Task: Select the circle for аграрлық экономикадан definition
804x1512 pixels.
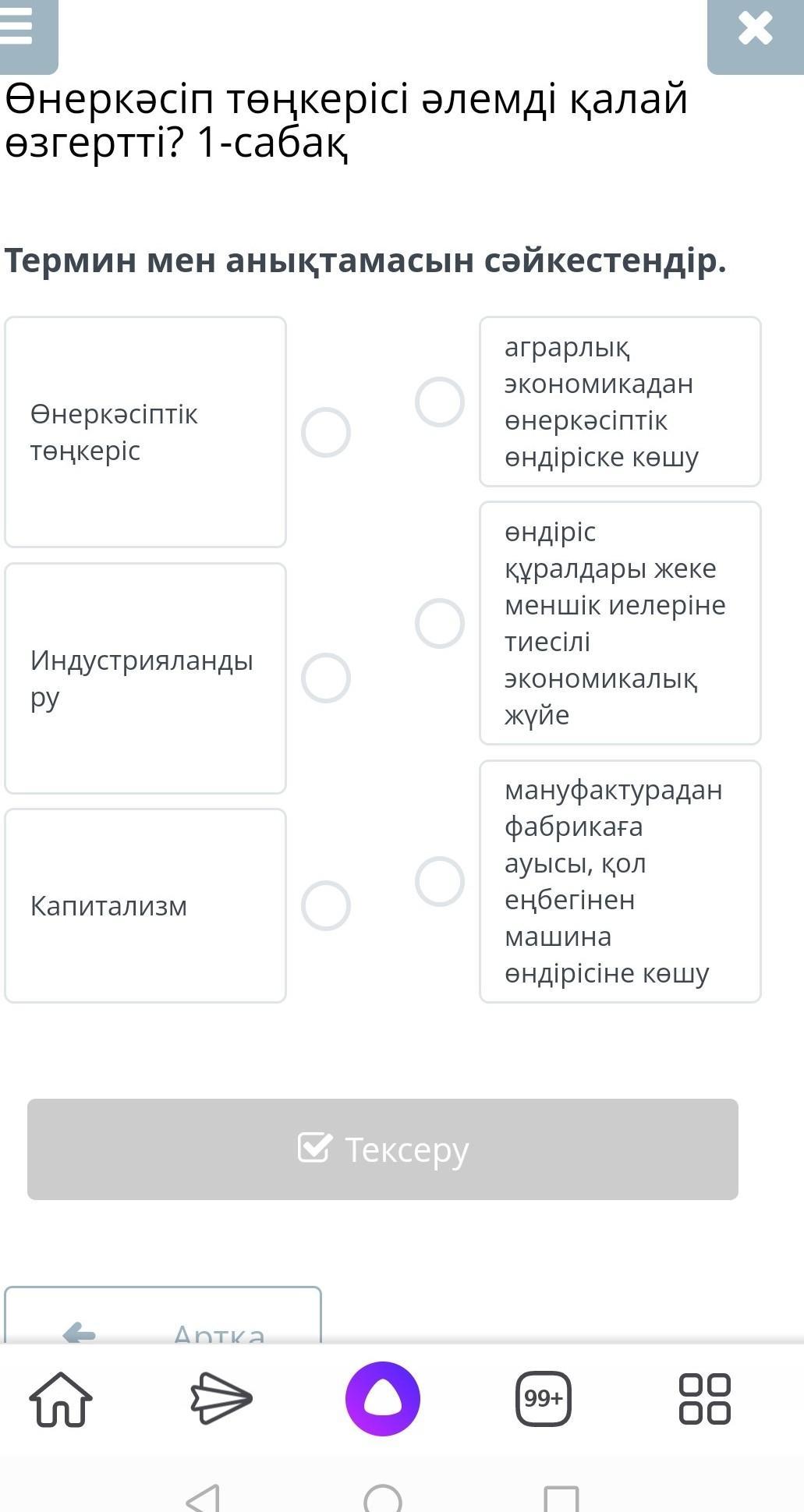Action: click(440, 402)
